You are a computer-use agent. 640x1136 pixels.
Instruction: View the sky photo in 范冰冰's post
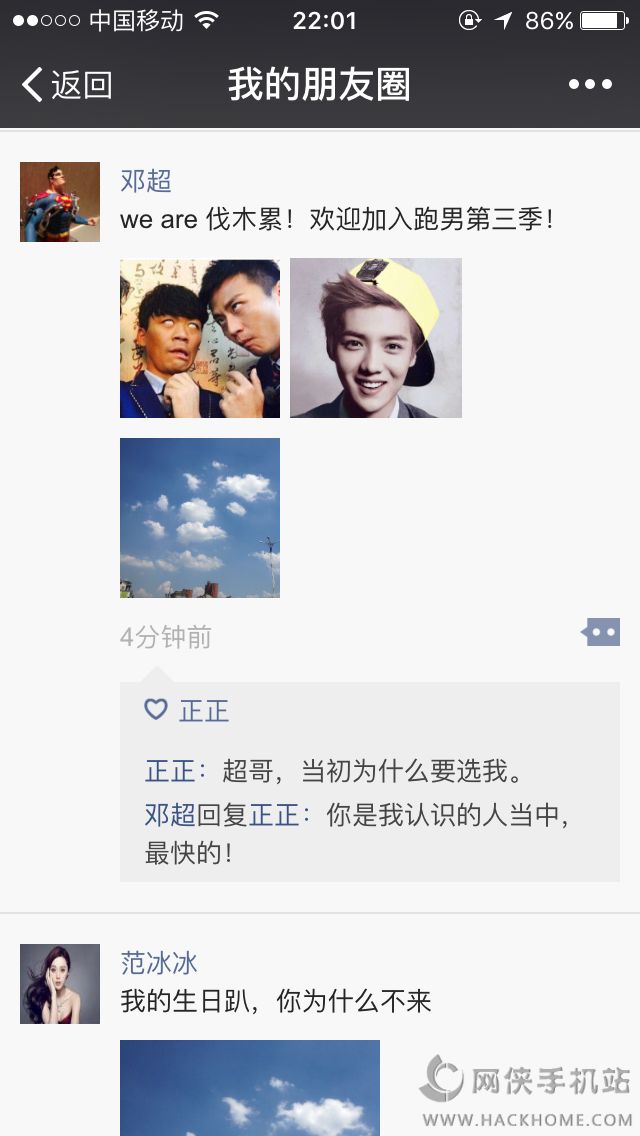250,1088
